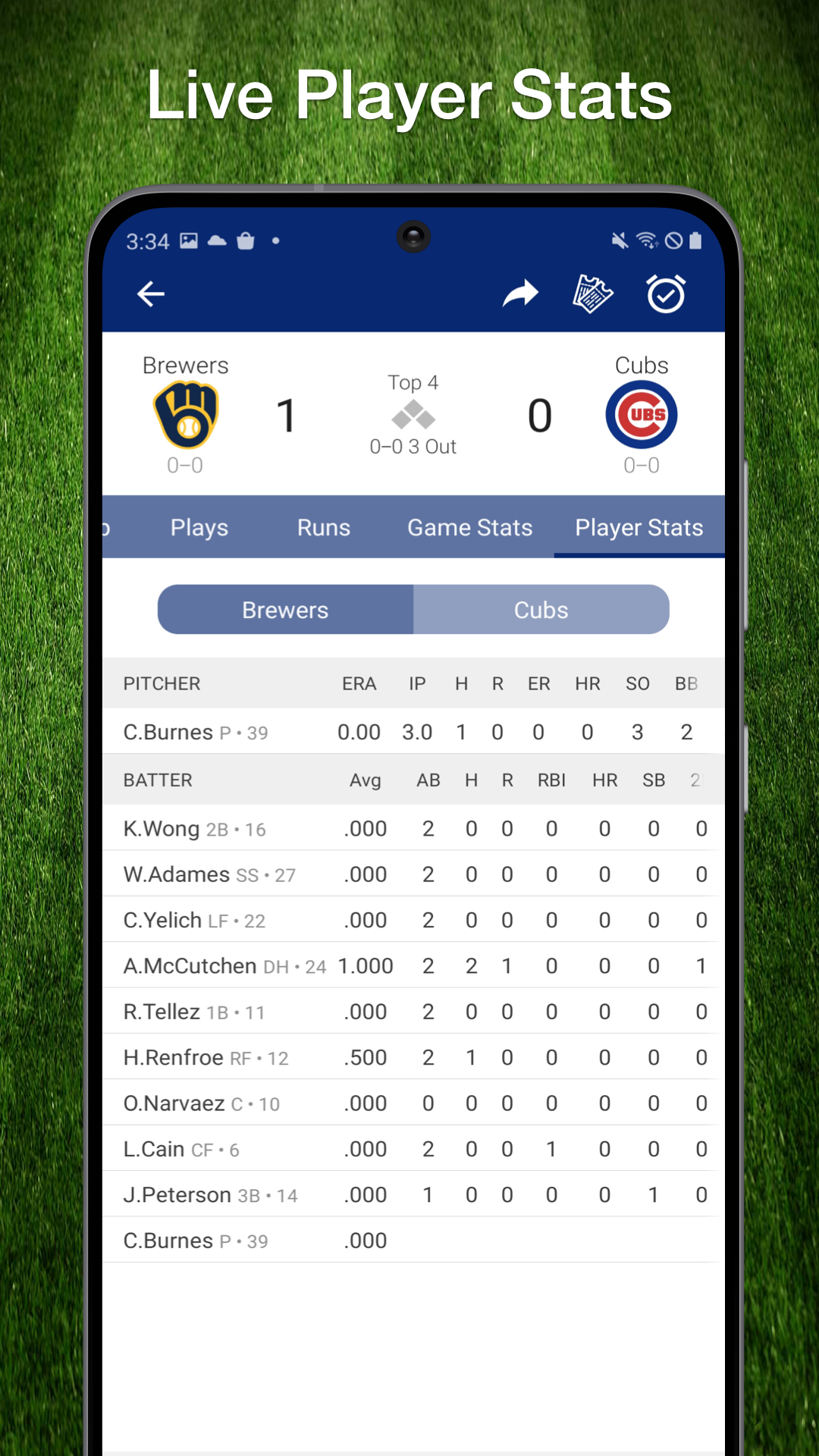Open the Player Stats tab
This screenshot has width=819, height=1456.
(639, 527)
